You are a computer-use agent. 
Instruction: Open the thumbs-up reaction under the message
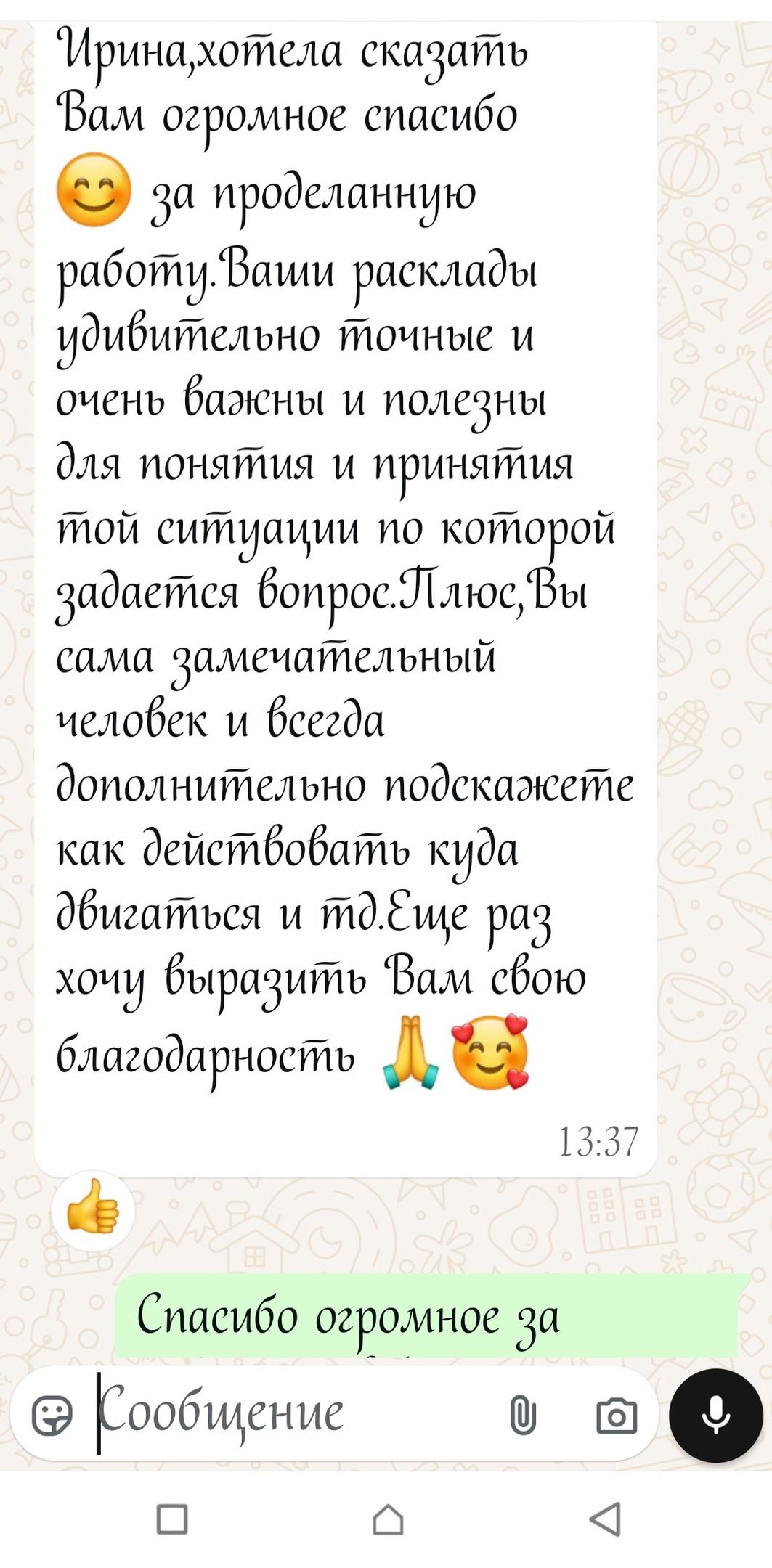point(93,1212)
